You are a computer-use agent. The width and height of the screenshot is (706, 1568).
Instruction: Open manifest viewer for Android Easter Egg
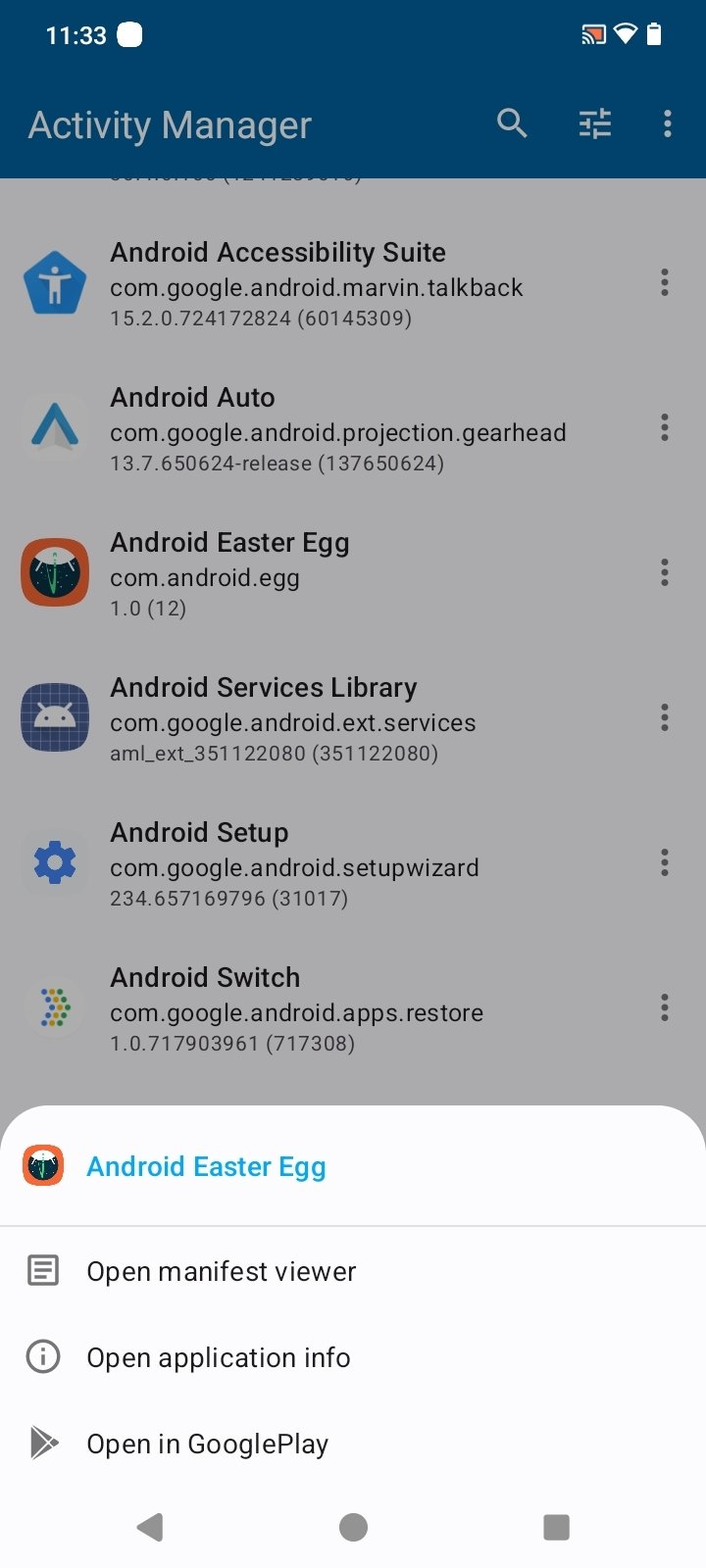coord(221,1271)
